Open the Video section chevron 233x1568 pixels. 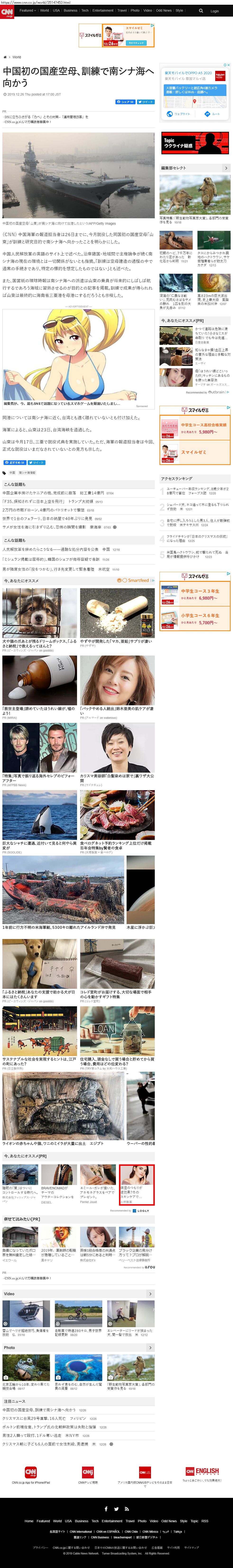pyautogui.click(x=150, y=1294)
